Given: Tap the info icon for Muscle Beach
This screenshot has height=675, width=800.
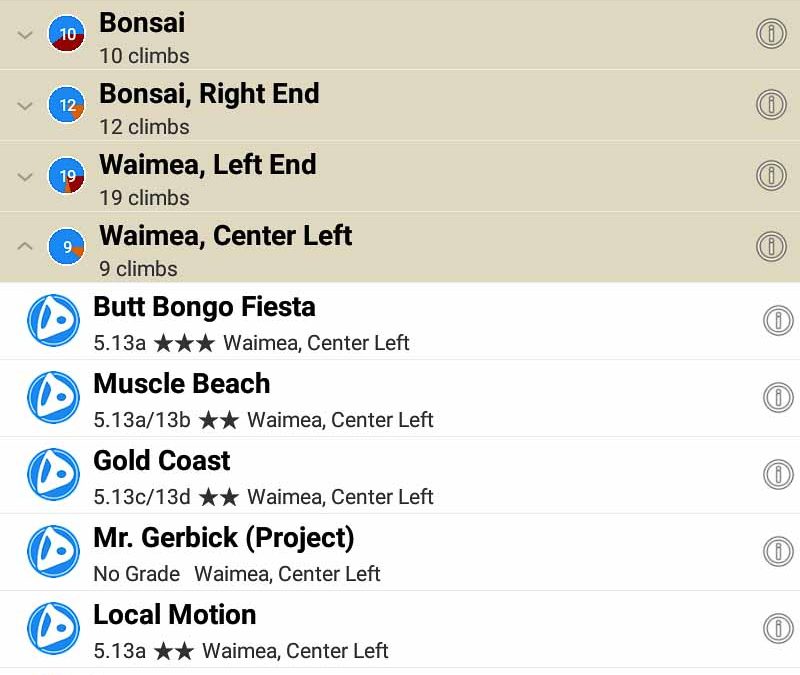Looking at the screenshot, I should point(777,397).
